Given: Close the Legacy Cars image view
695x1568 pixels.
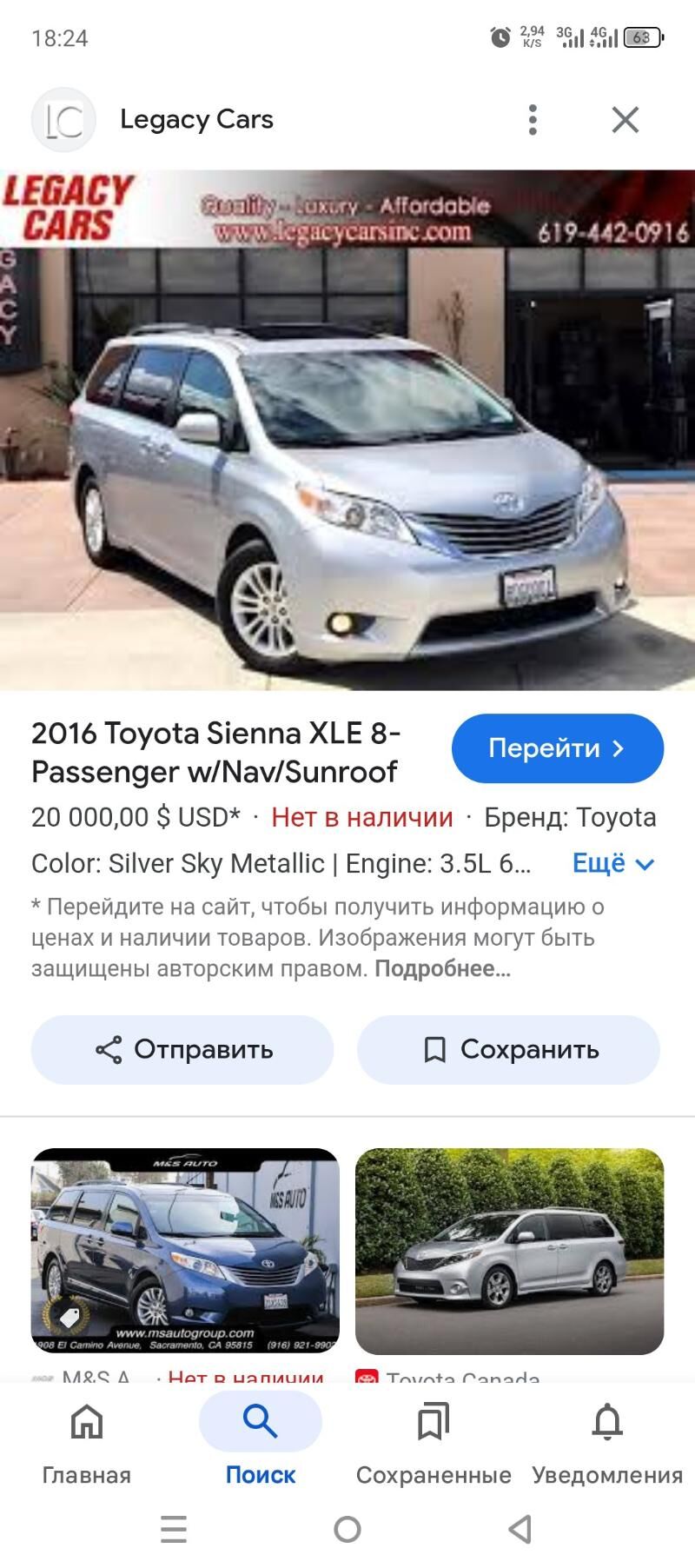Looking at the screenshot, I should [x=625, y=120].
